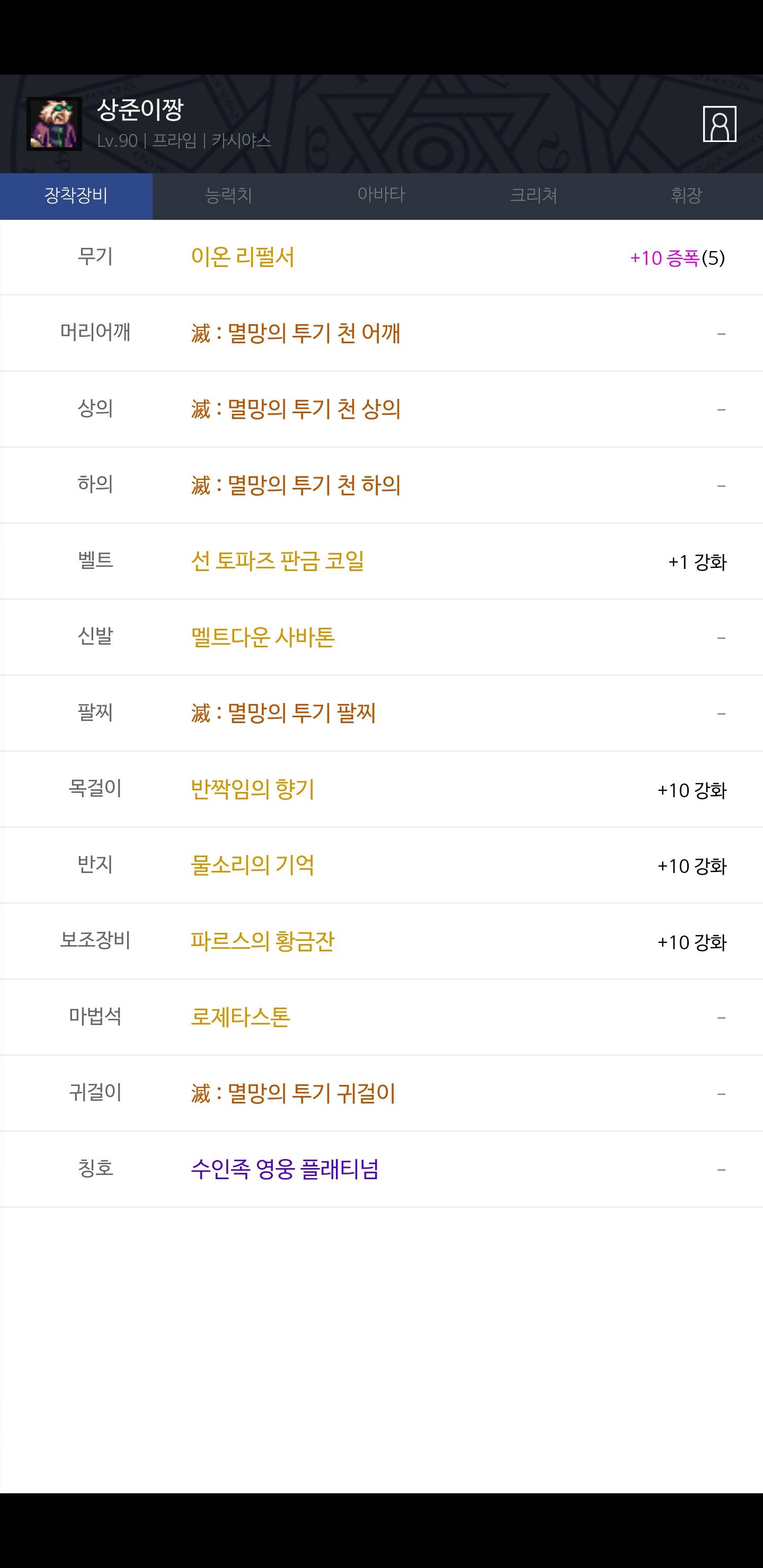Open the character profile icon
This screenshot has height=1568, width=763.
(719, 124)
